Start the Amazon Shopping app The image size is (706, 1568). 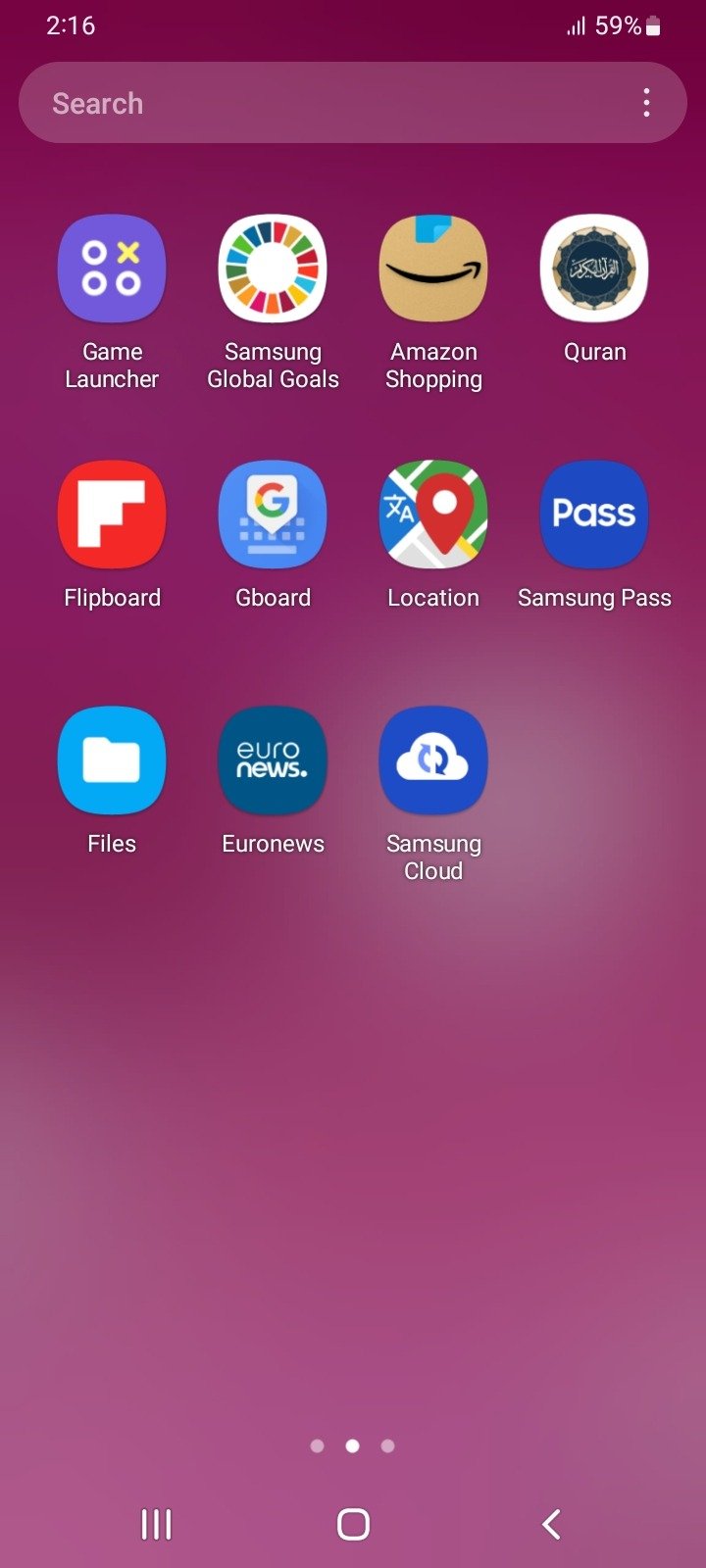(433, 269)
